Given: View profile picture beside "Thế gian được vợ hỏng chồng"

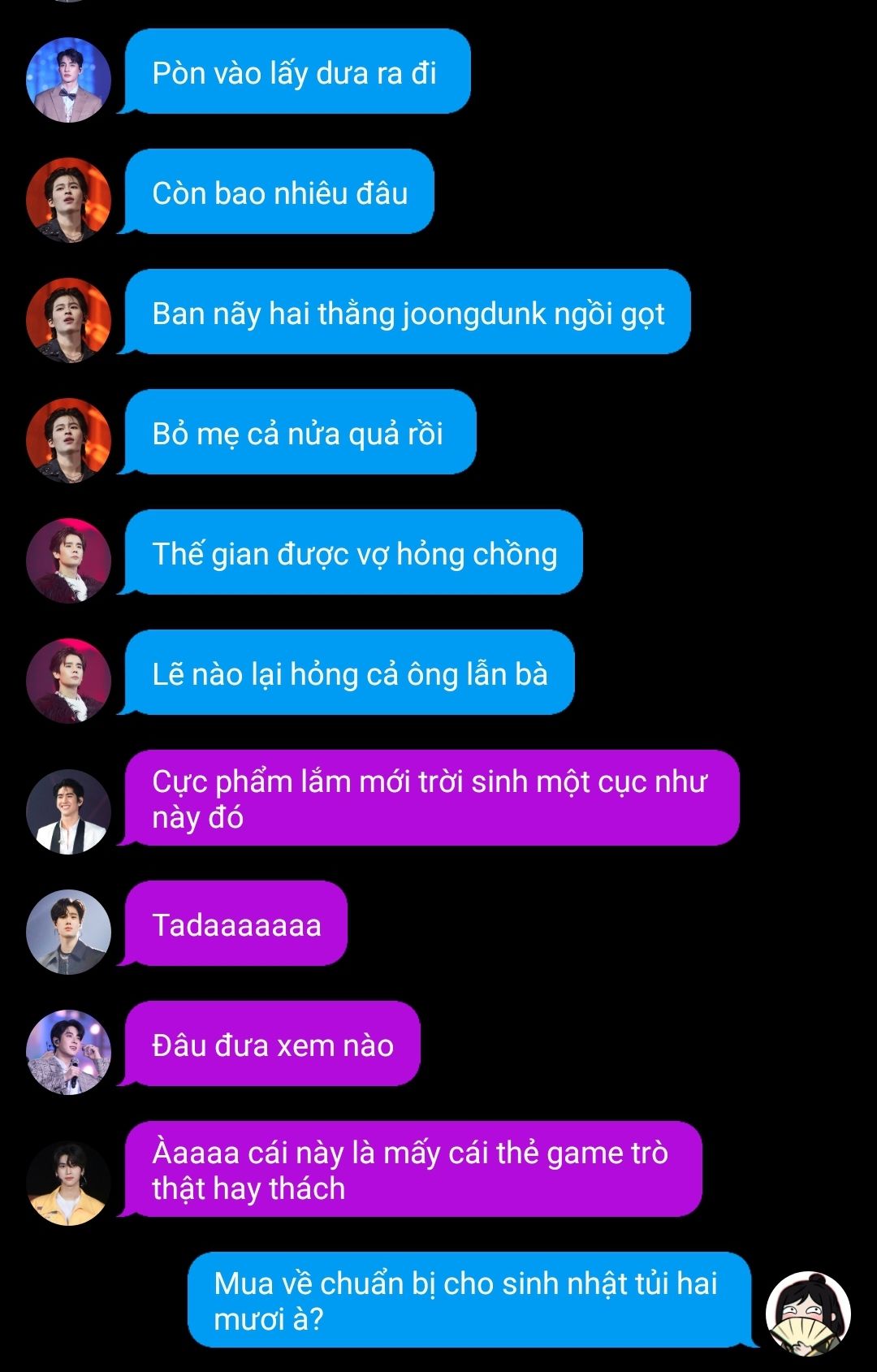Looking at the screenshot, I should coord(68,560).
